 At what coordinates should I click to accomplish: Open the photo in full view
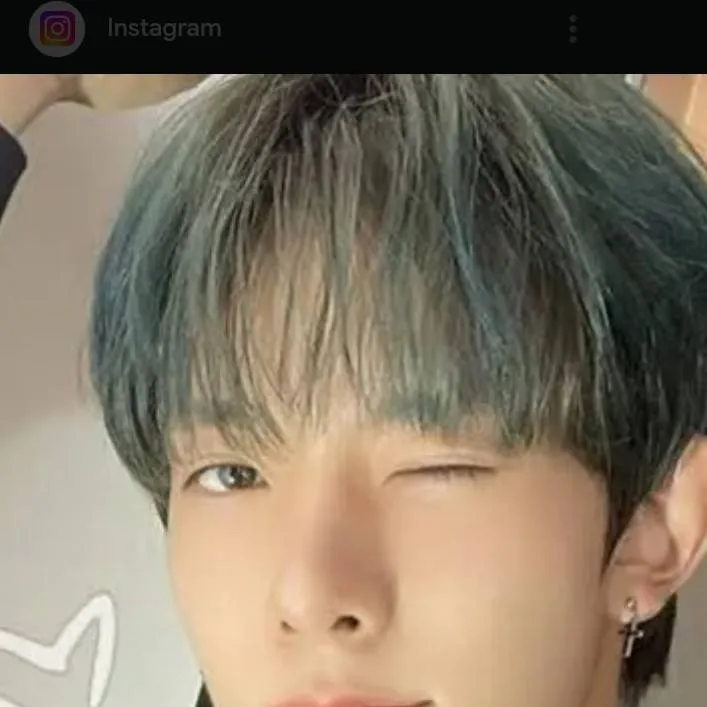click(x=353, y=390)
